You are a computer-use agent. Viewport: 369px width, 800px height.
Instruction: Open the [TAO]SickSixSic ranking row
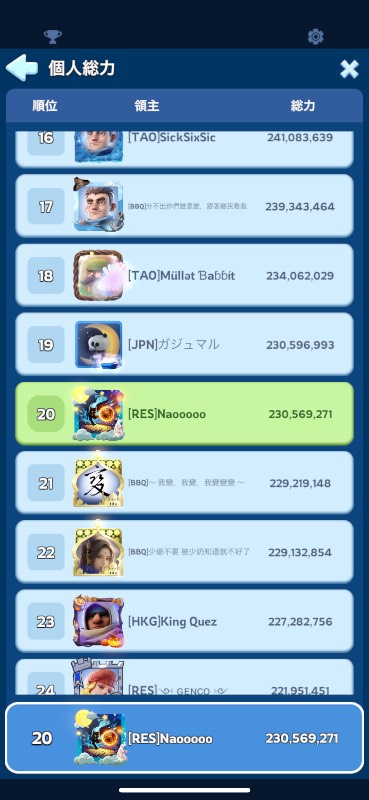tap(184, 149)
